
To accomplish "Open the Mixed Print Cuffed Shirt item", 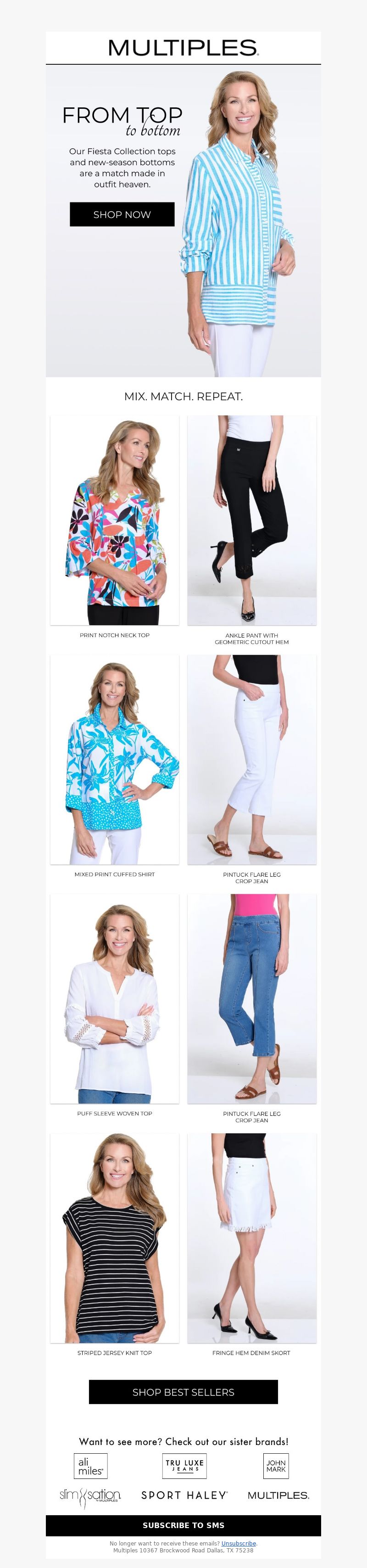I will pyautogui.click(x=114, y=760).
